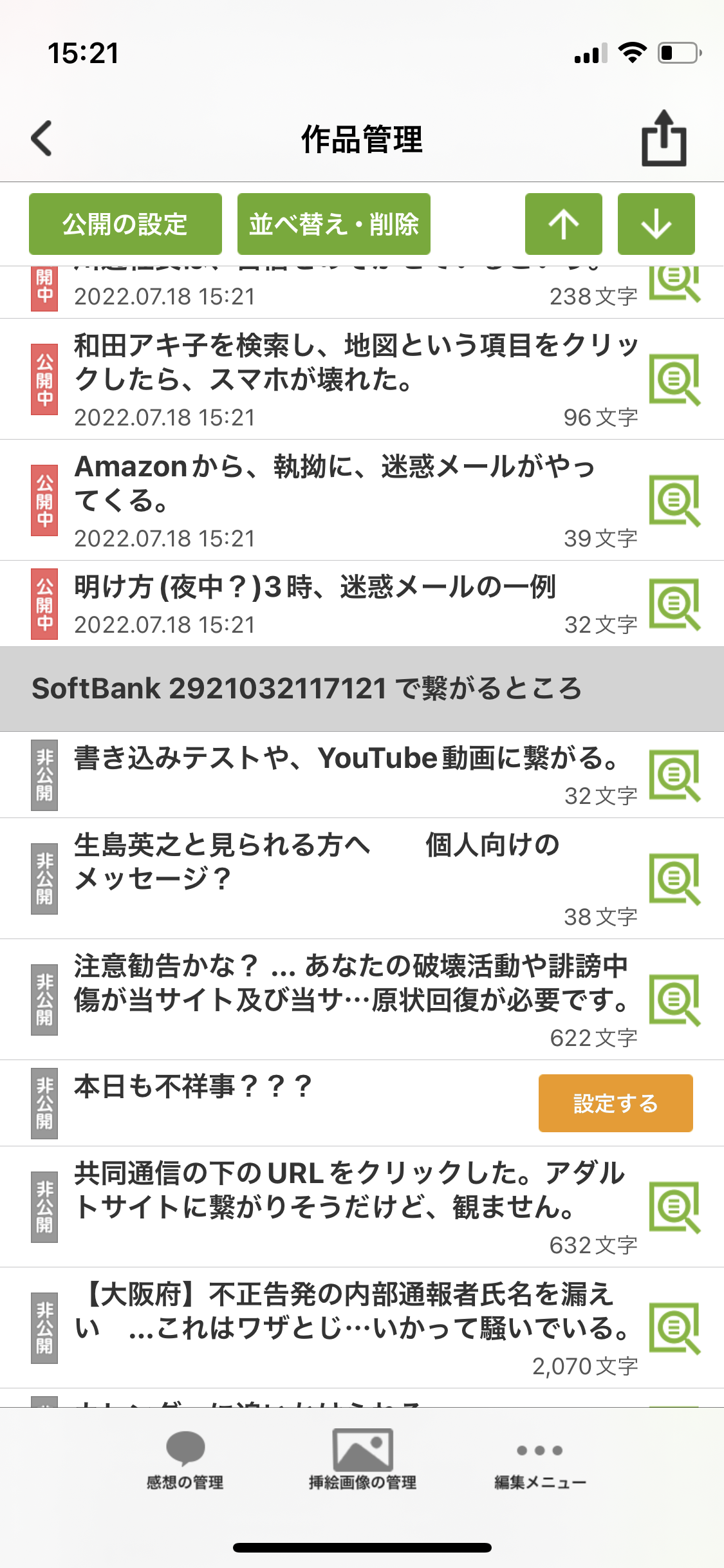The height and width of the screenshot is (1568, 724).
Task: Preview the 注意勧告かな？ entry
Action: (674, 1000)
